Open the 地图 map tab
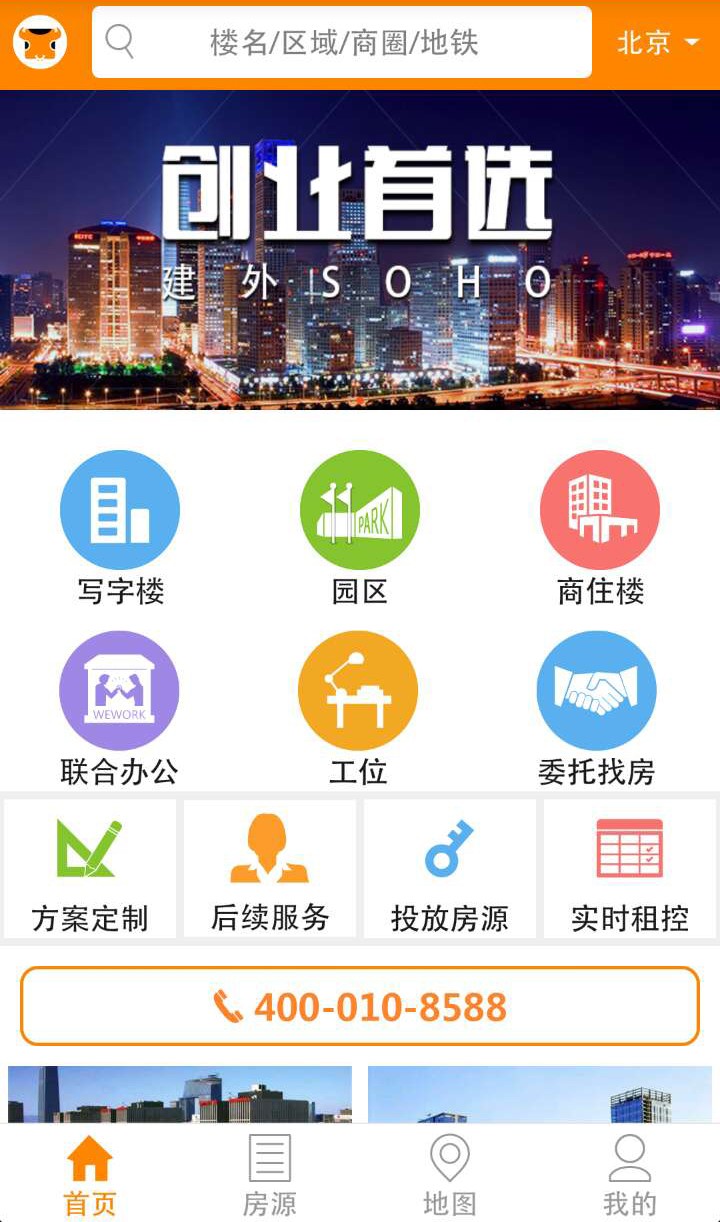 coord(450,1175)
